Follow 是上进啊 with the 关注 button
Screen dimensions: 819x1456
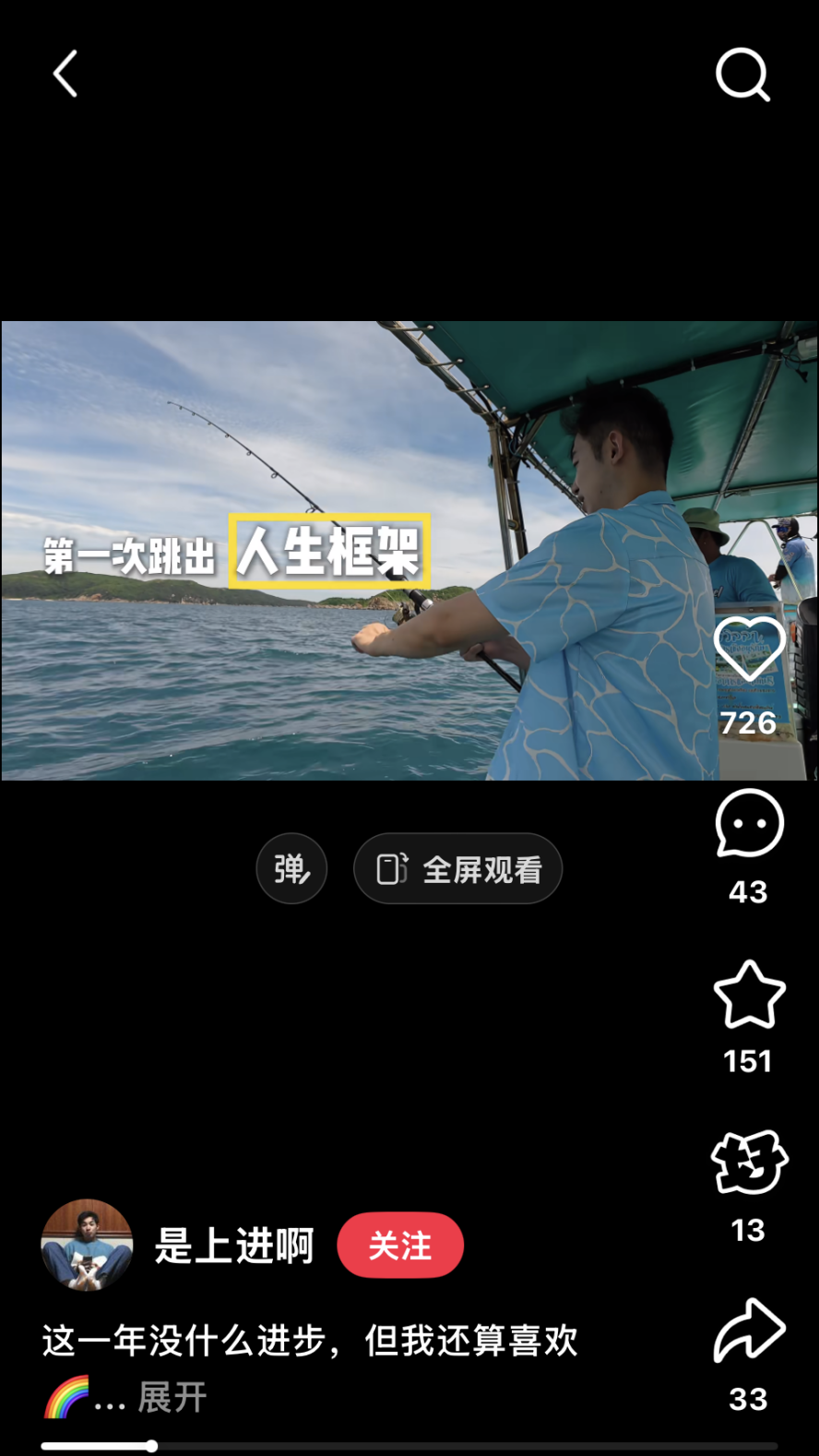point(400,1246)
